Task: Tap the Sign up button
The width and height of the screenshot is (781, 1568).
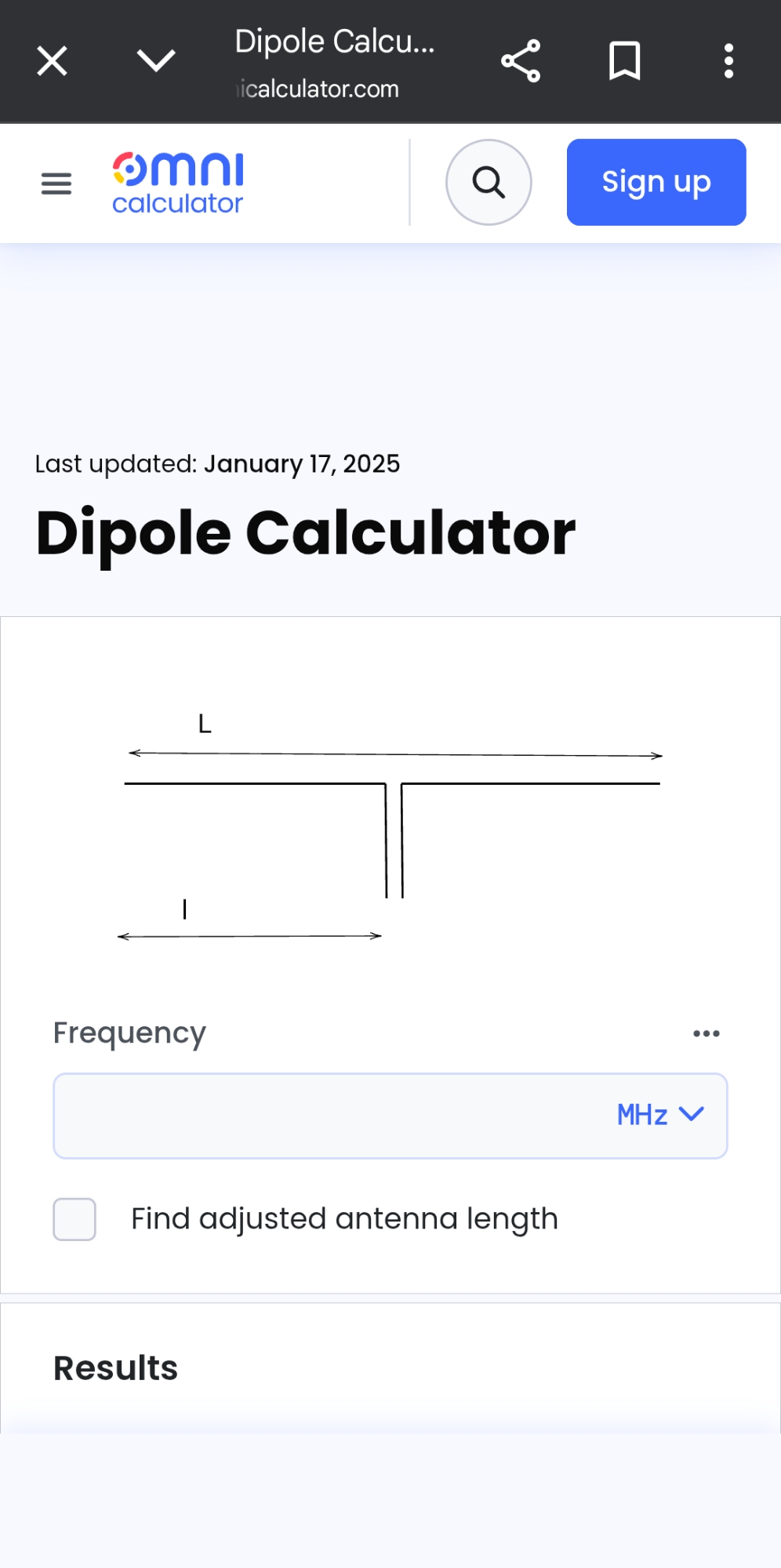Action: (x=656, y=183)
